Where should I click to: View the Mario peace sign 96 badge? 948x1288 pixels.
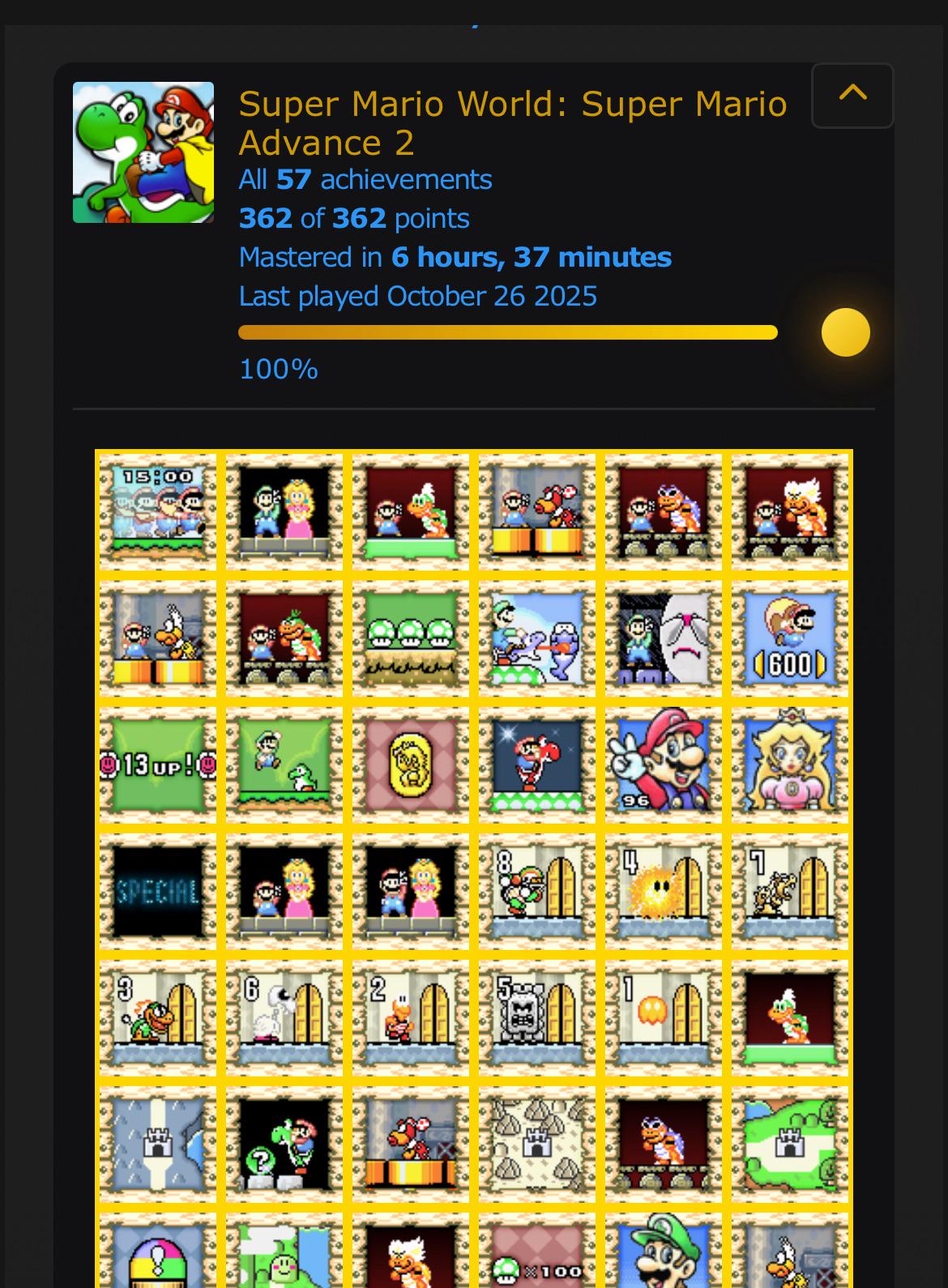click(664, 765)
